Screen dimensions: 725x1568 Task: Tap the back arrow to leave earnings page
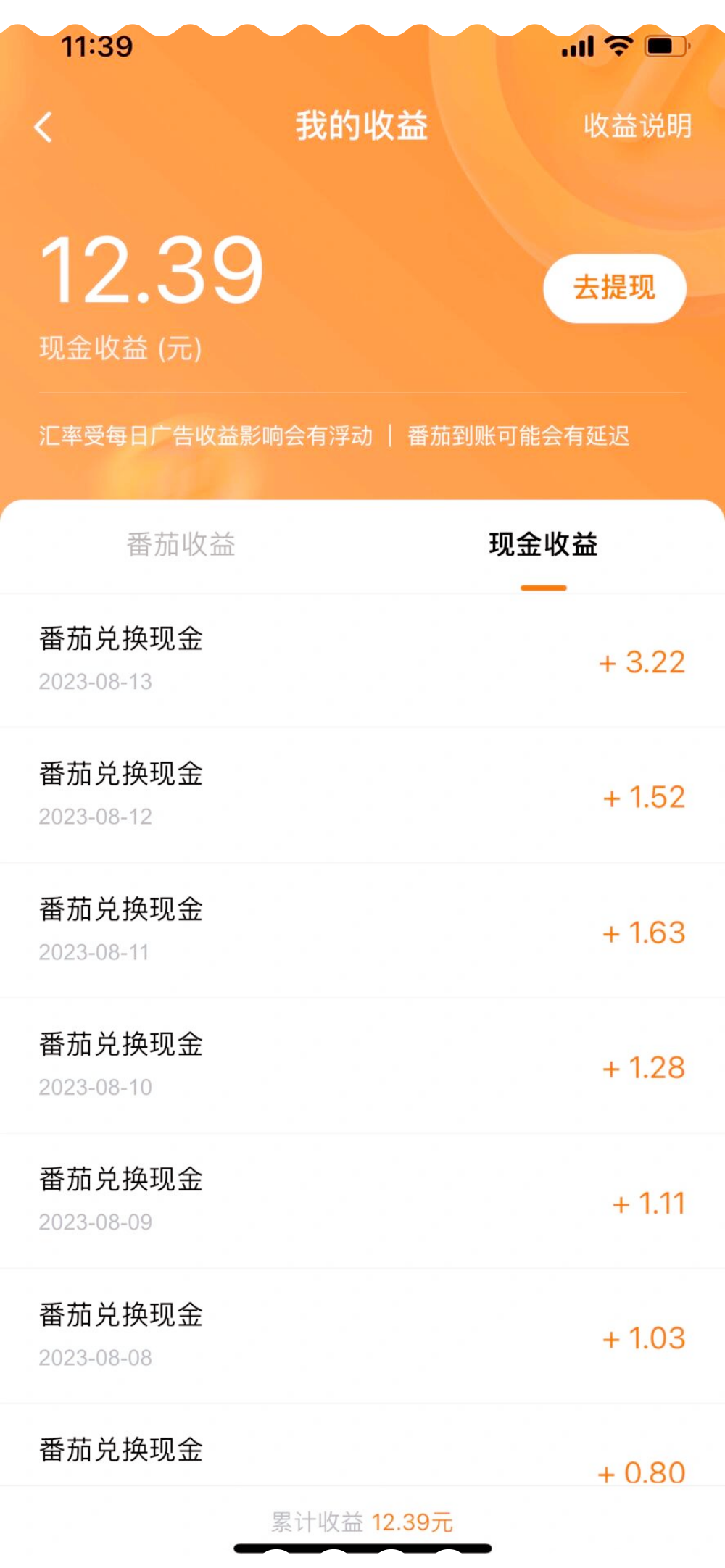[x=43, y=128]
